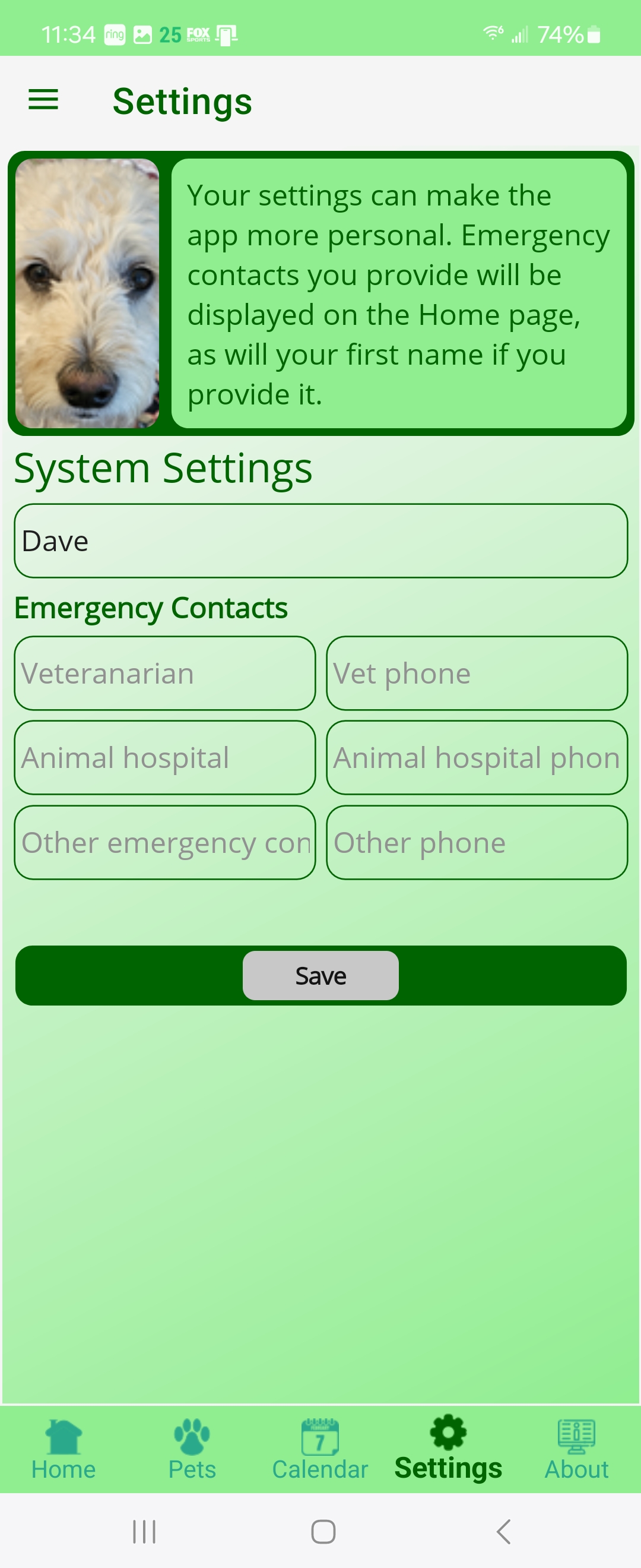Screen dimensions: 641x1568
Task: Go to the Pets tab
Action: [192, 1450]
